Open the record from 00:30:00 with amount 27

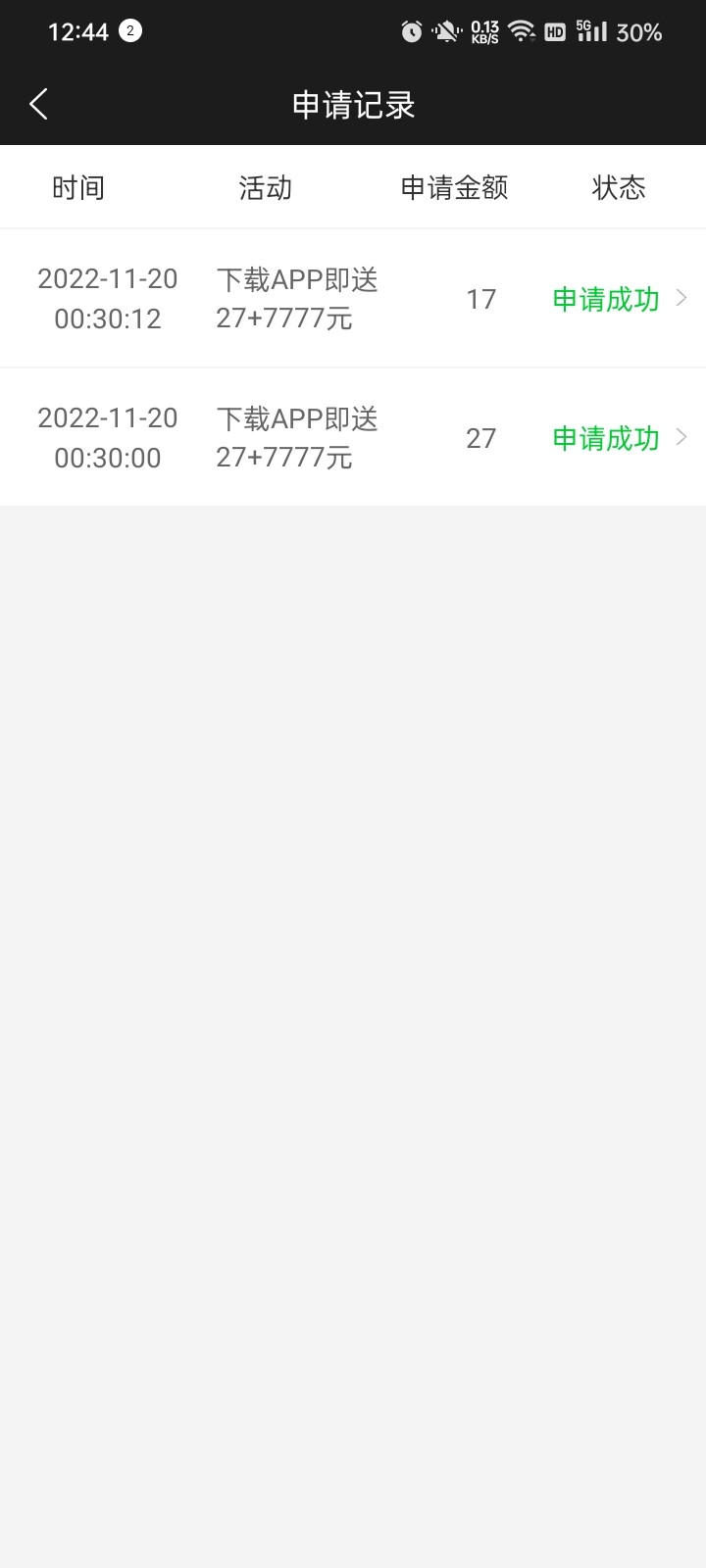click(x=353, y=438)
